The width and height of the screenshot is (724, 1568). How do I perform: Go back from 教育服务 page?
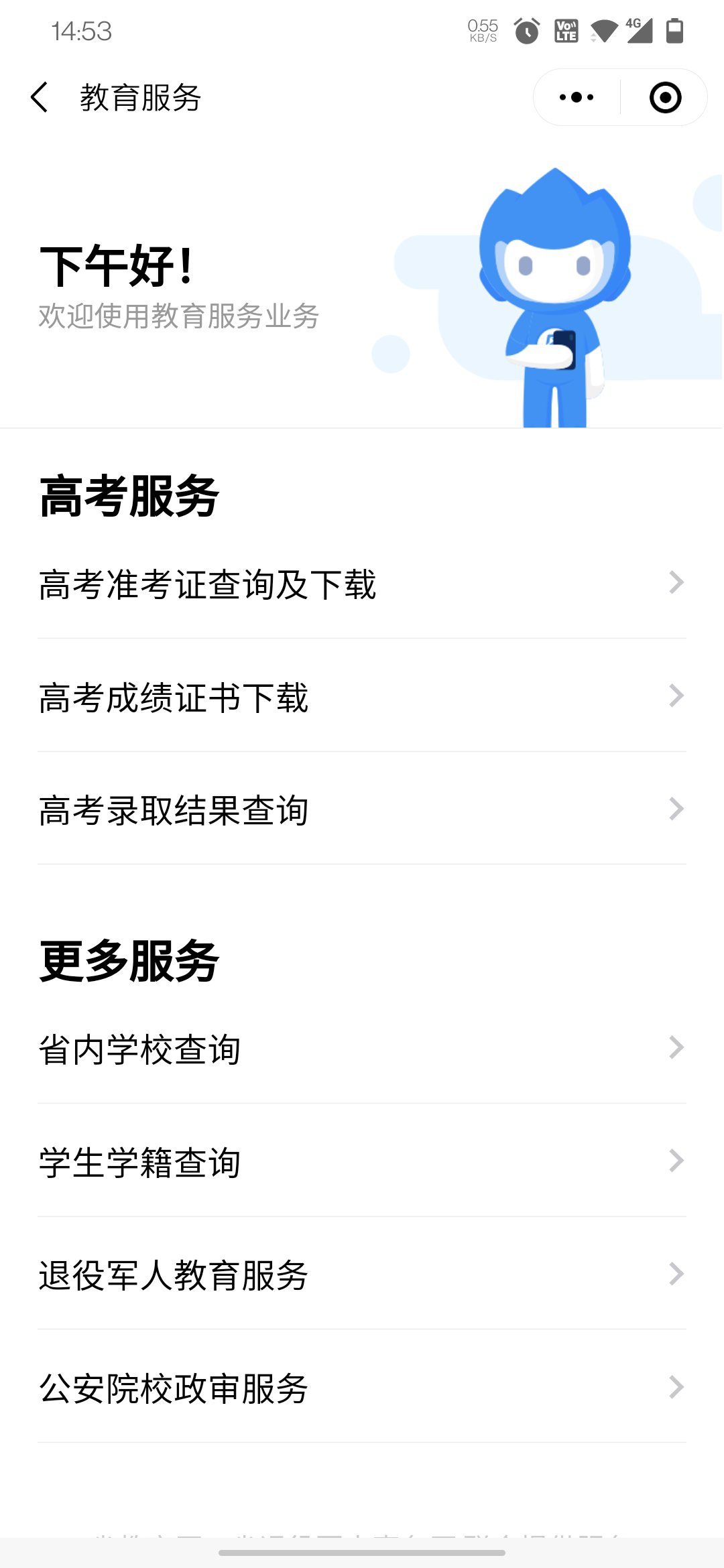point(40,98)
